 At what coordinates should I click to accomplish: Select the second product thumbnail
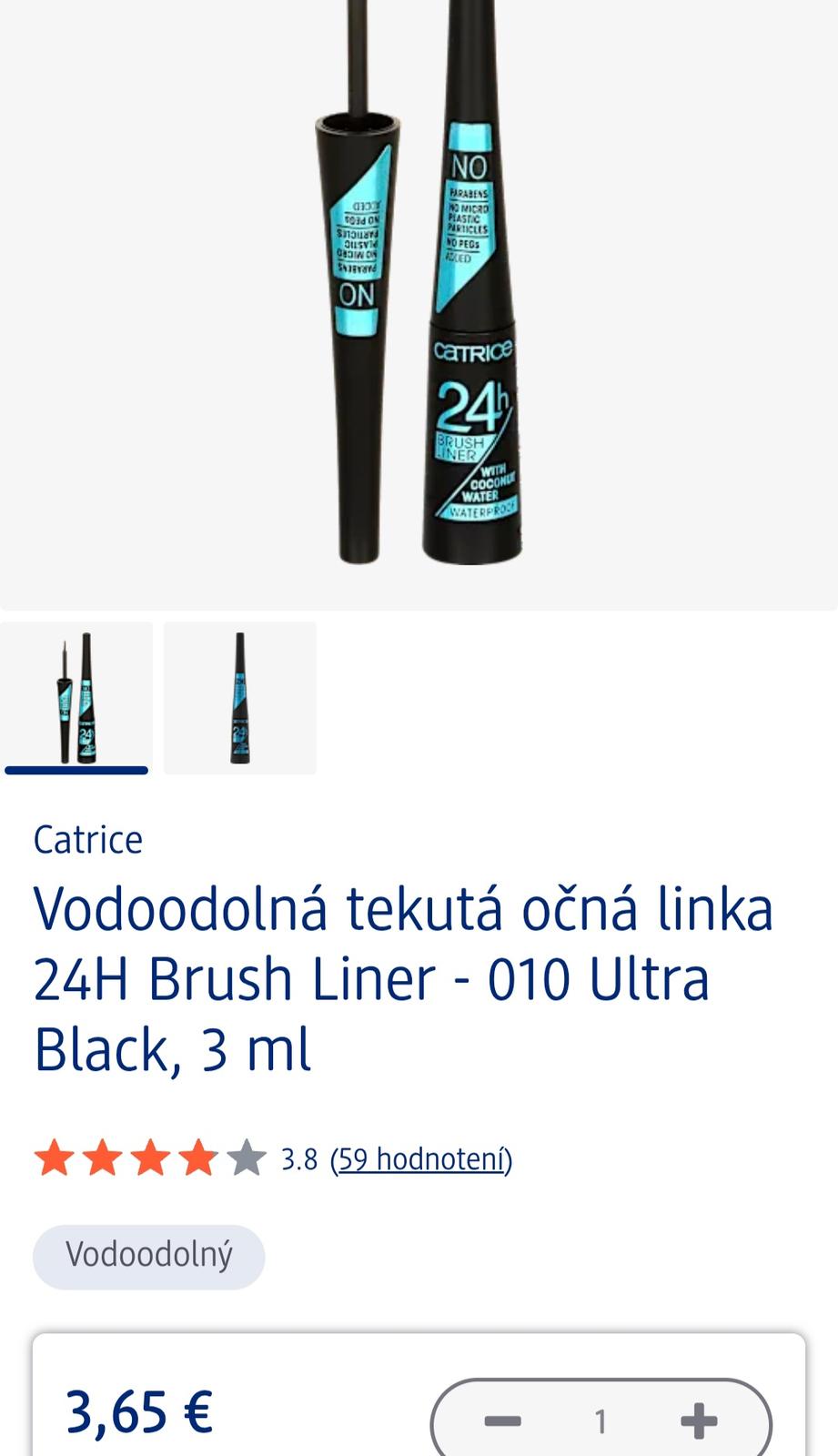[240, 697]
